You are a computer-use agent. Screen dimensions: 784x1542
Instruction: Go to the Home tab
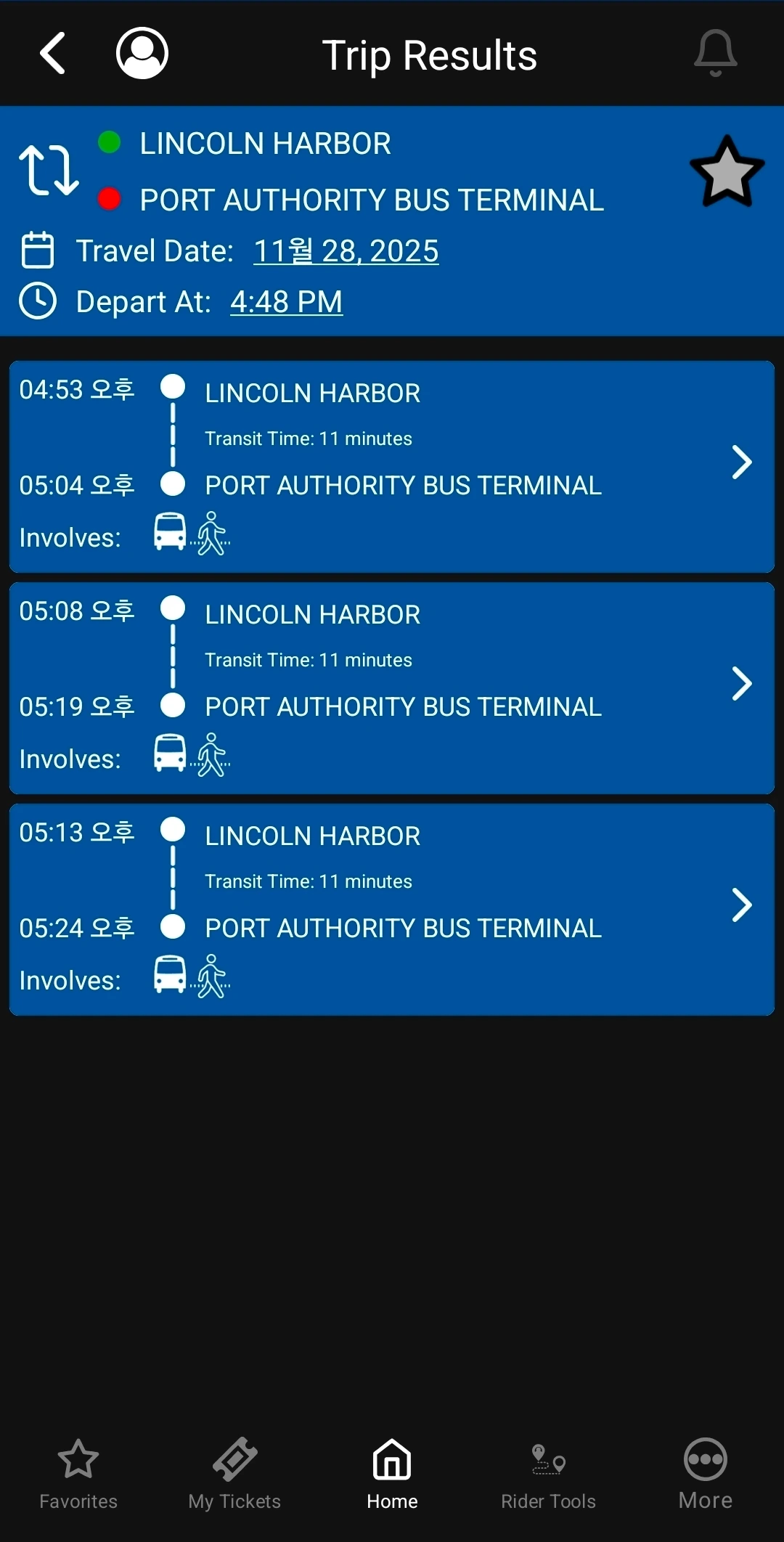point(392,1474)
